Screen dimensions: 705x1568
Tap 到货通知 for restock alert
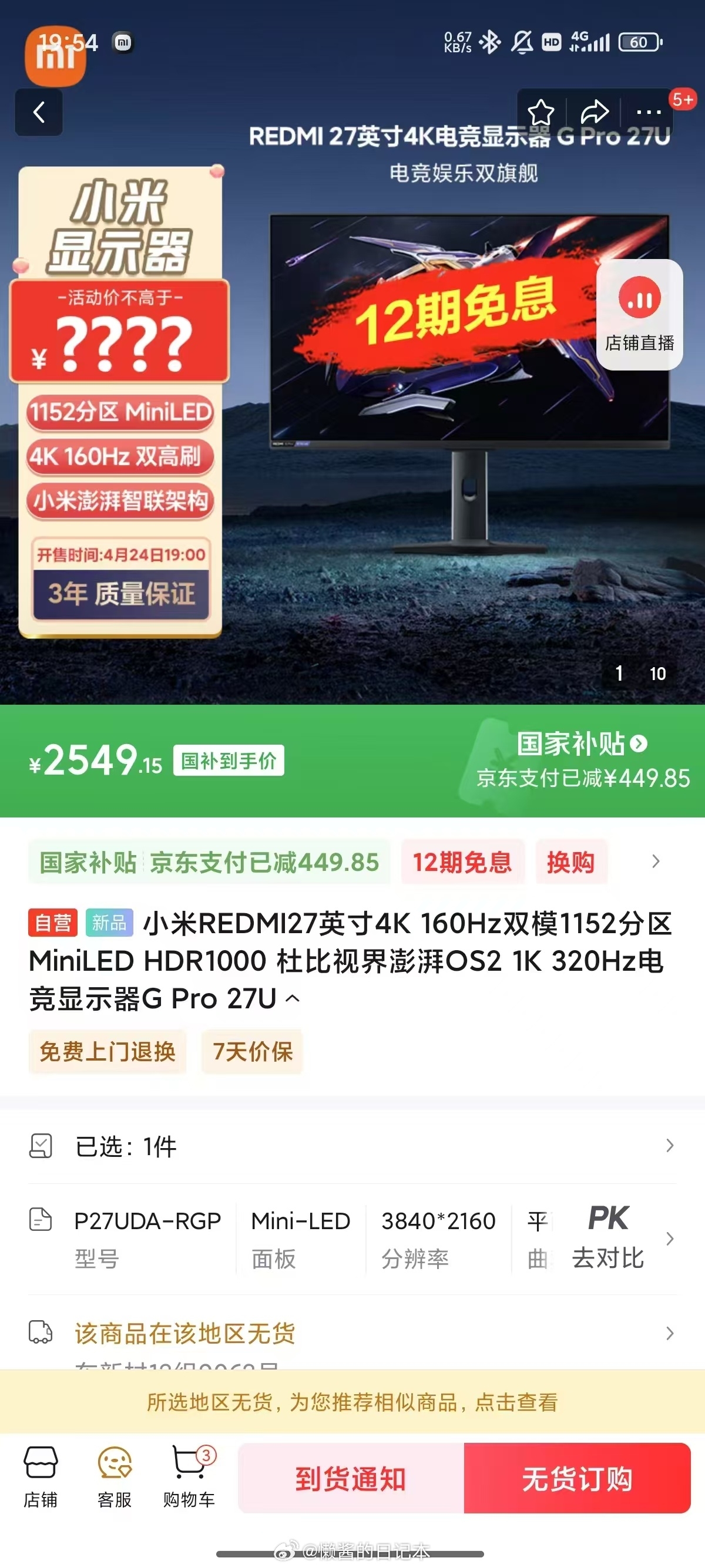(351, 1479)
